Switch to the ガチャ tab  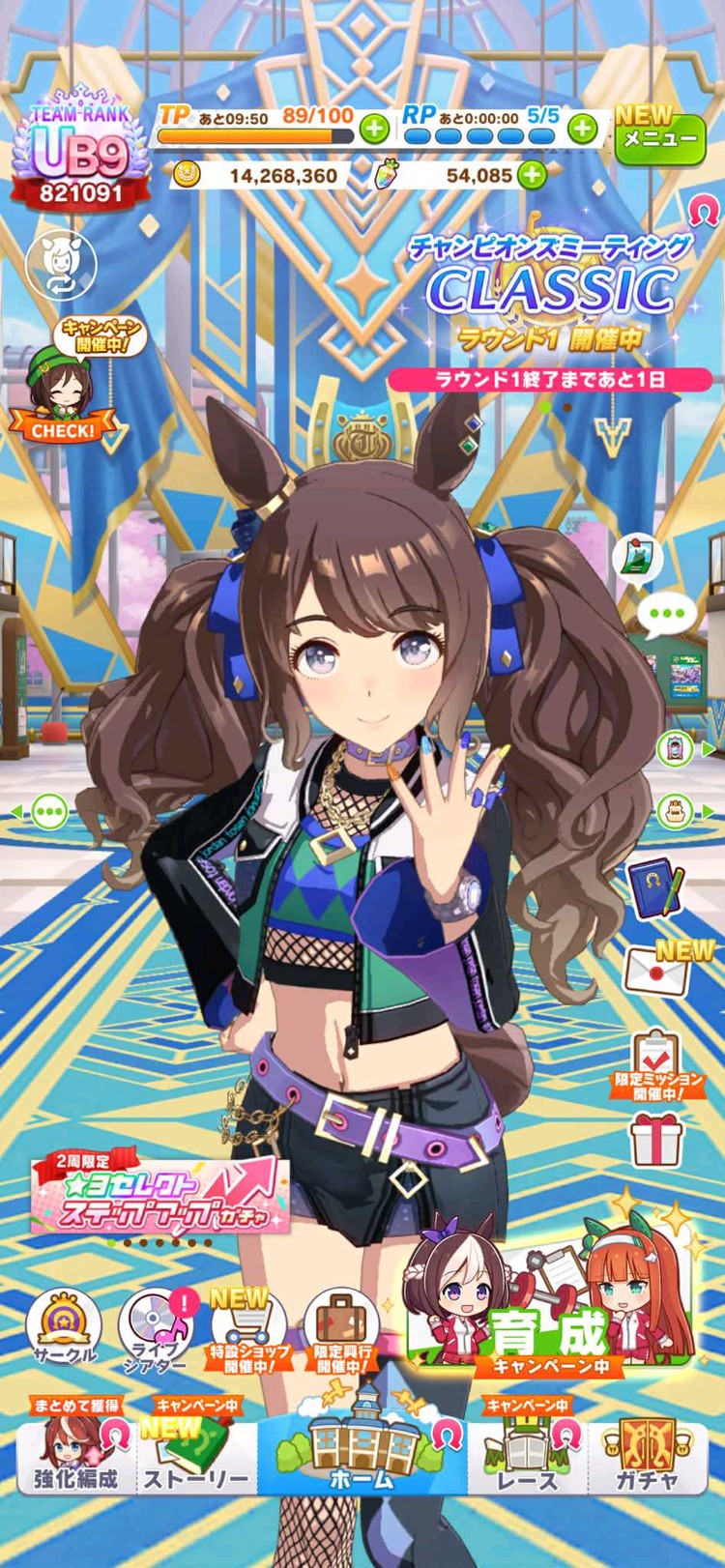pos(646,1455)
